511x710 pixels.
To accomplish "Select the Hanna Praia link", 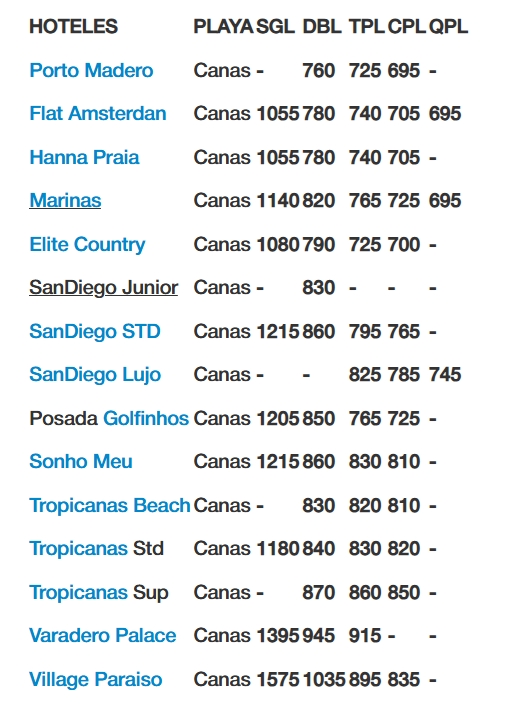I will click(x=84, y=158).
